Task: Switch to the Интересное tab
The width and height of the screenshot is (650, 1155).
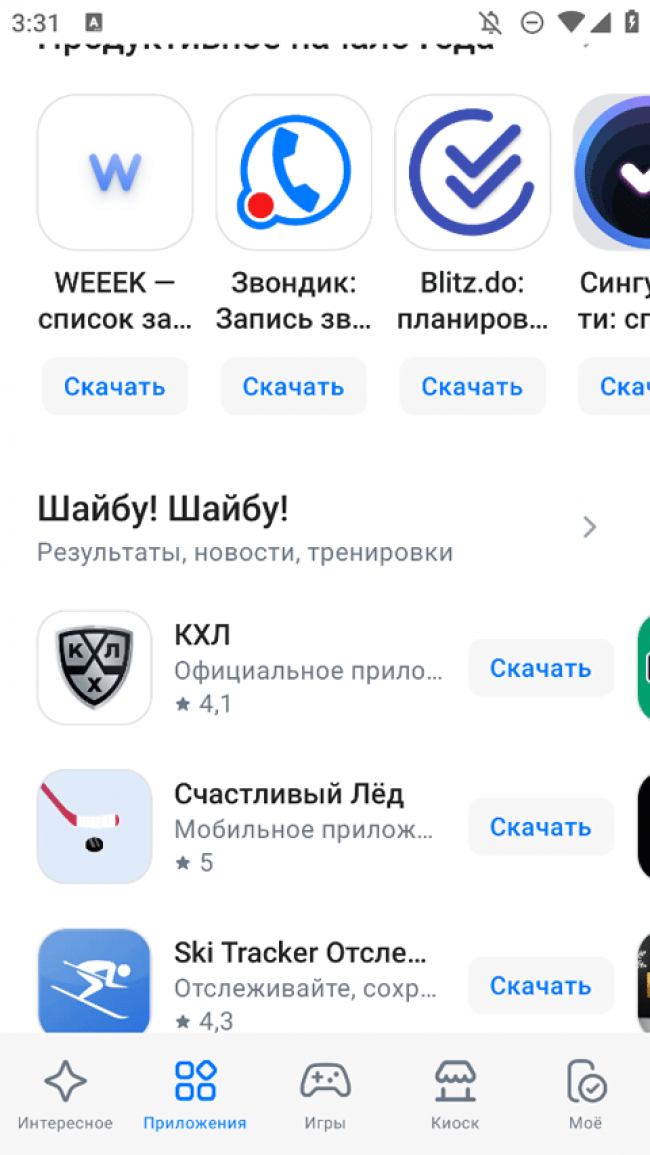Action: 65,1095
